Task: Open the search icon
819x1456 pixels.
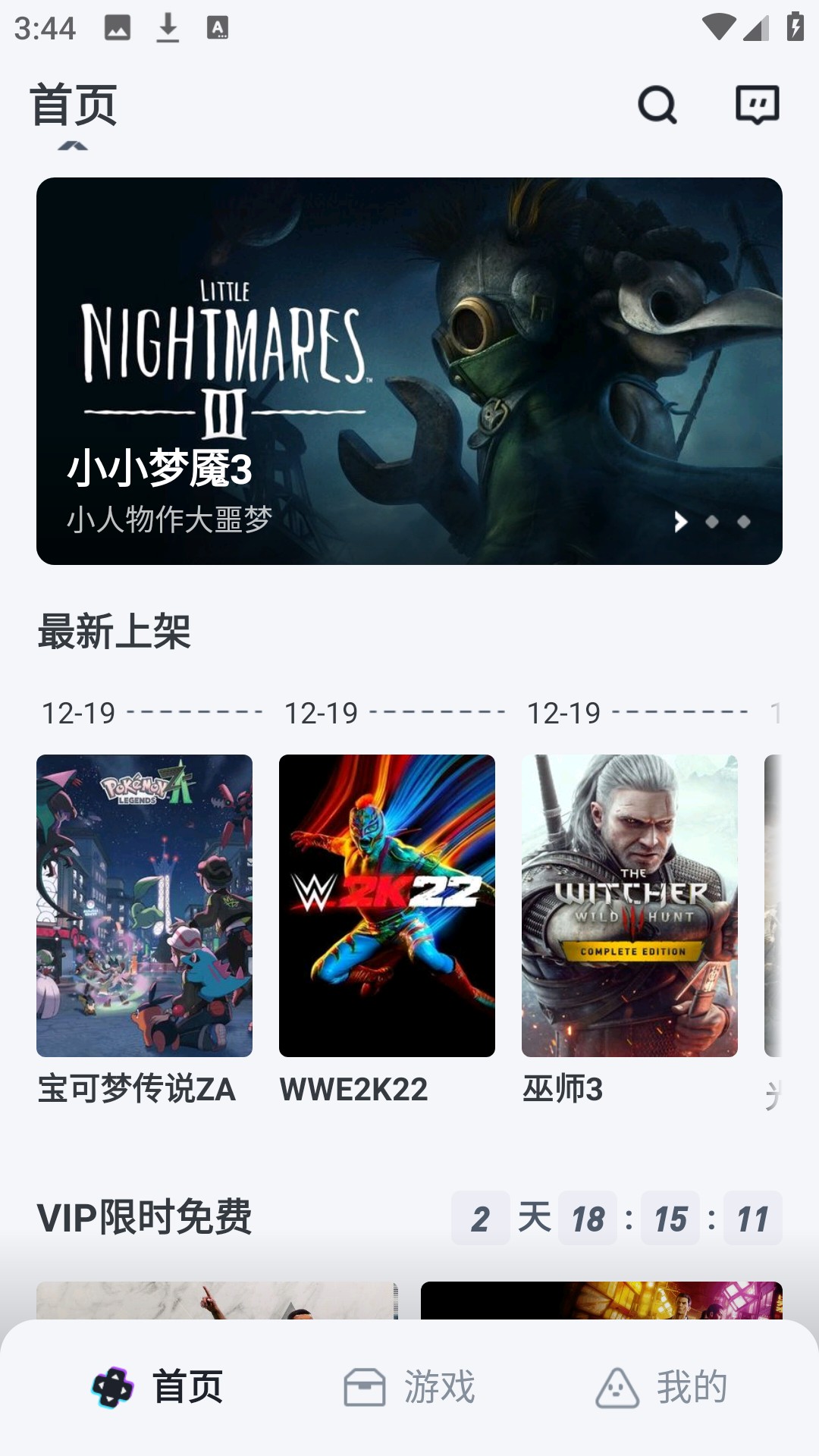Action: coord(657,106)
